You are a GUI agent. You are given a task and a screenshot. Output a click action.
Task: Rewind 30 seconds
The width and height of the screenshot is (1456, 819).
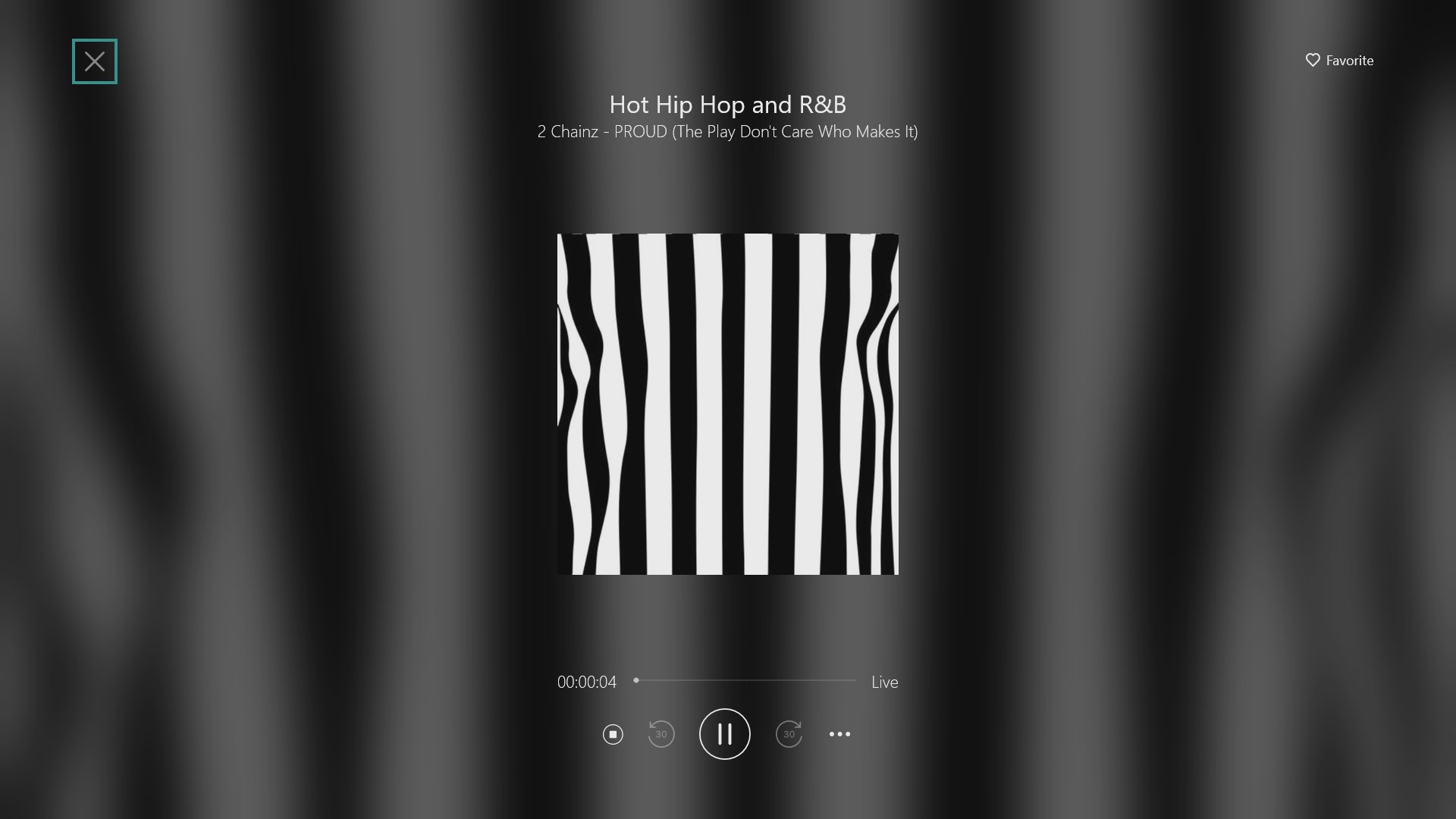tap(661, 734)
